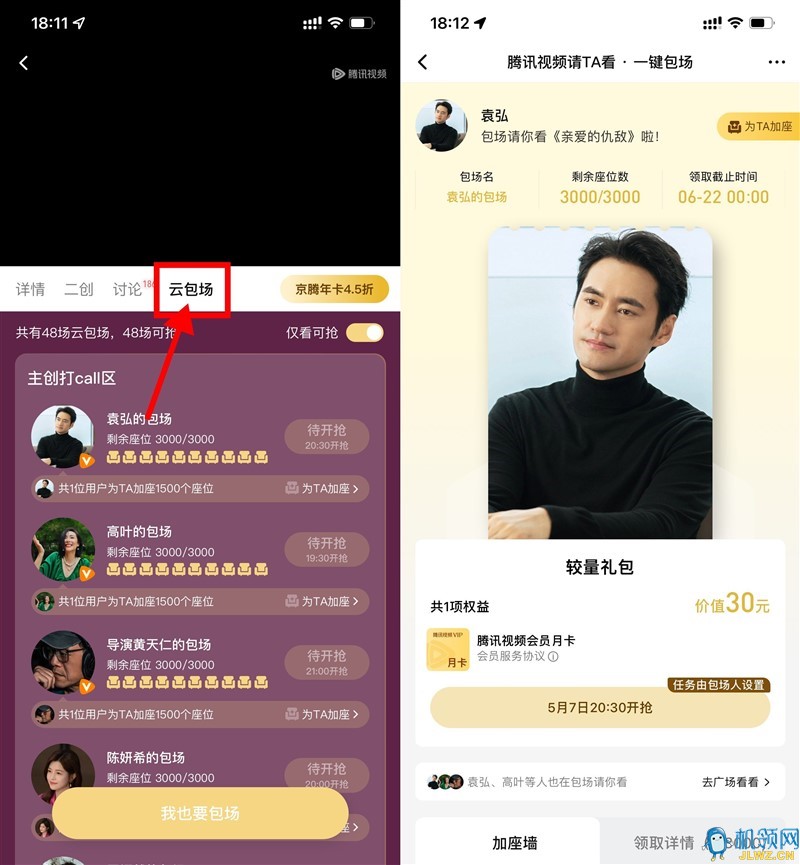Go back from the 一键包场 page
Image resolution: width=800 pixels, height=865 pixels.
[422, 62]
